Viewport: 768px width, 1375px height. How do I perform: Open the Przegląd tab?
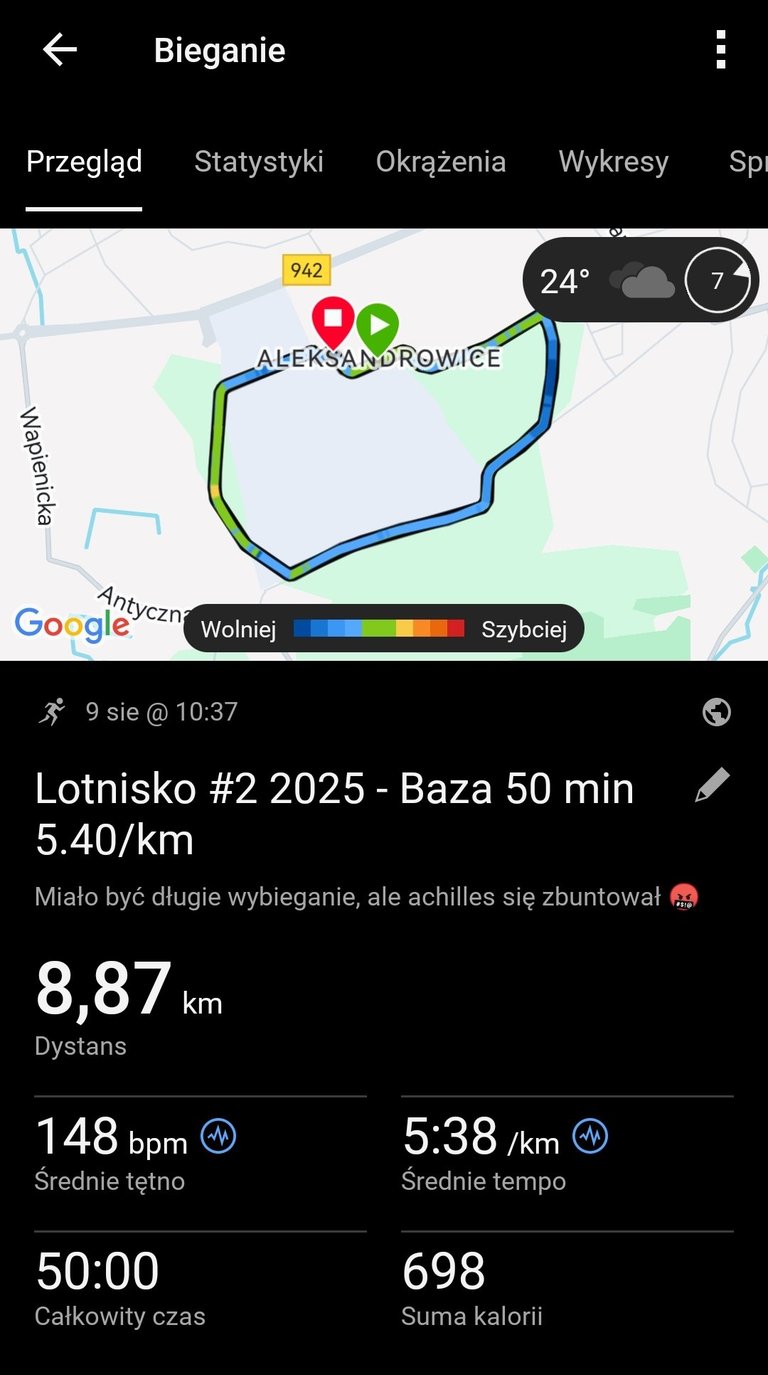click(x=84, y=162)
